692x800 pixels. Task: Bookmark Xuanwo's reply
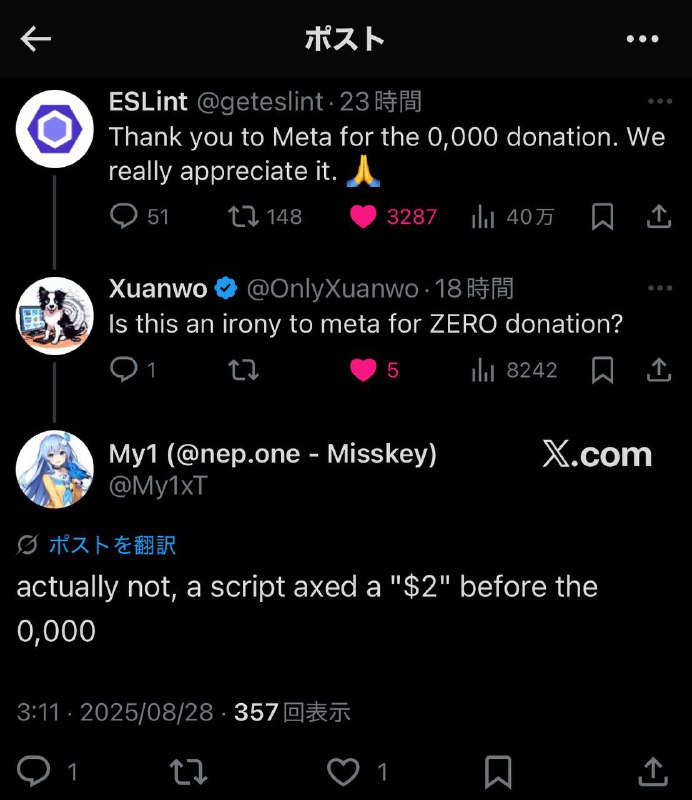[602, 370]
